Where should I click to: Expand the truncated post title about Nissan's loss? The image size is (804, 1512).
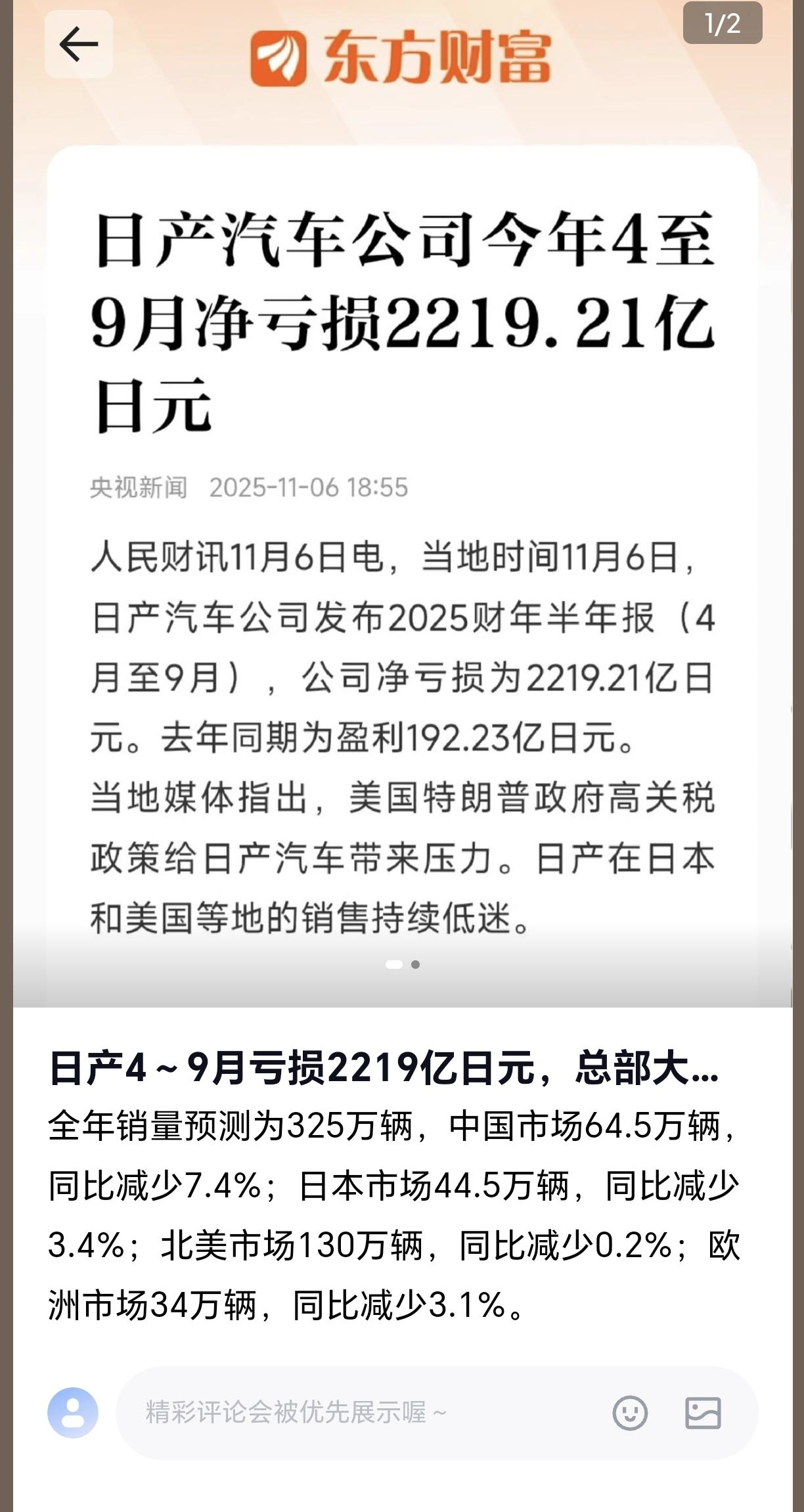point(384,1069)
